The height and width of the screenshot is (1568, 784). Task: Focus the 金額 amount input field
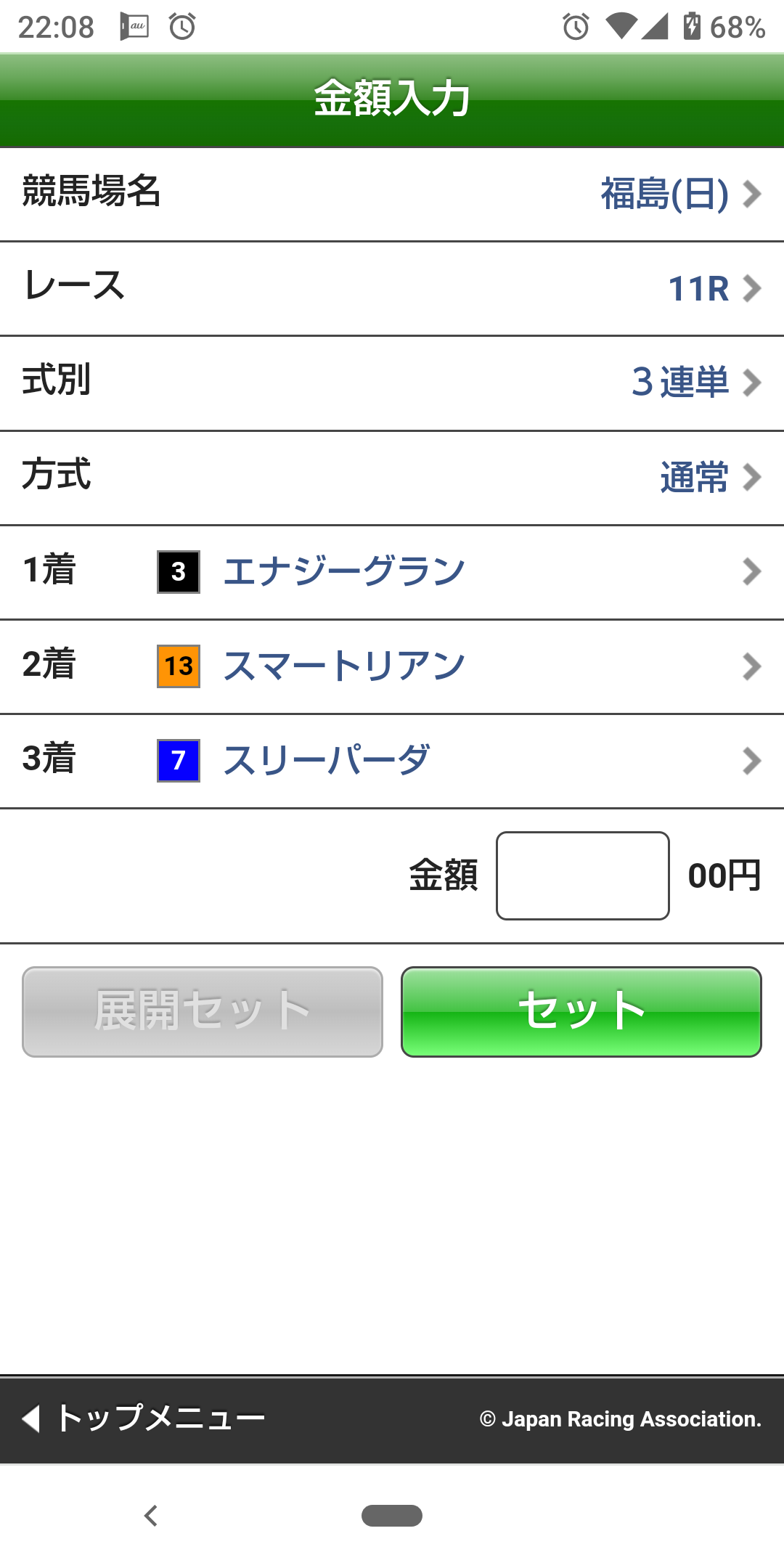point(582,875)
